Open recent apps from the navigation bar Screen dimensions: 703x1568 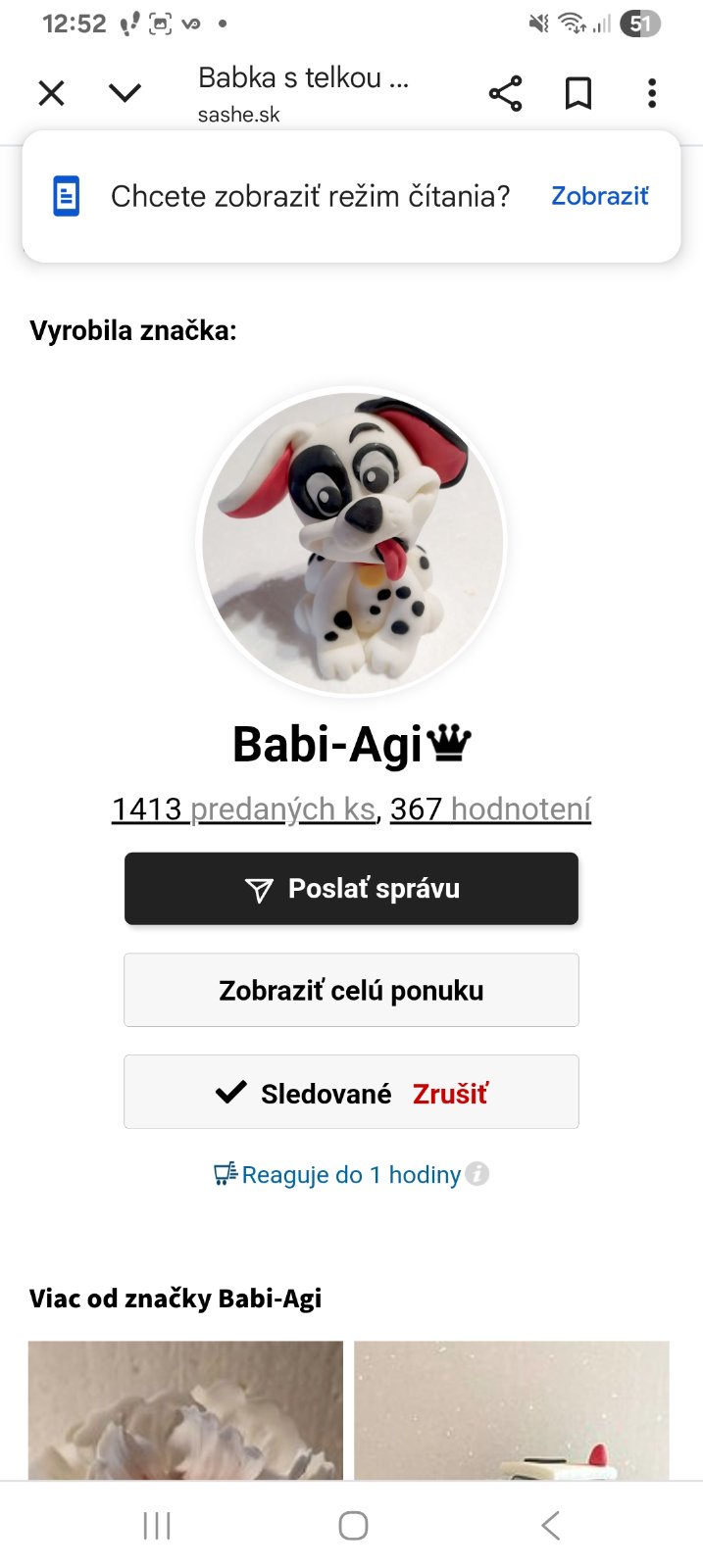click(157, 1525)
